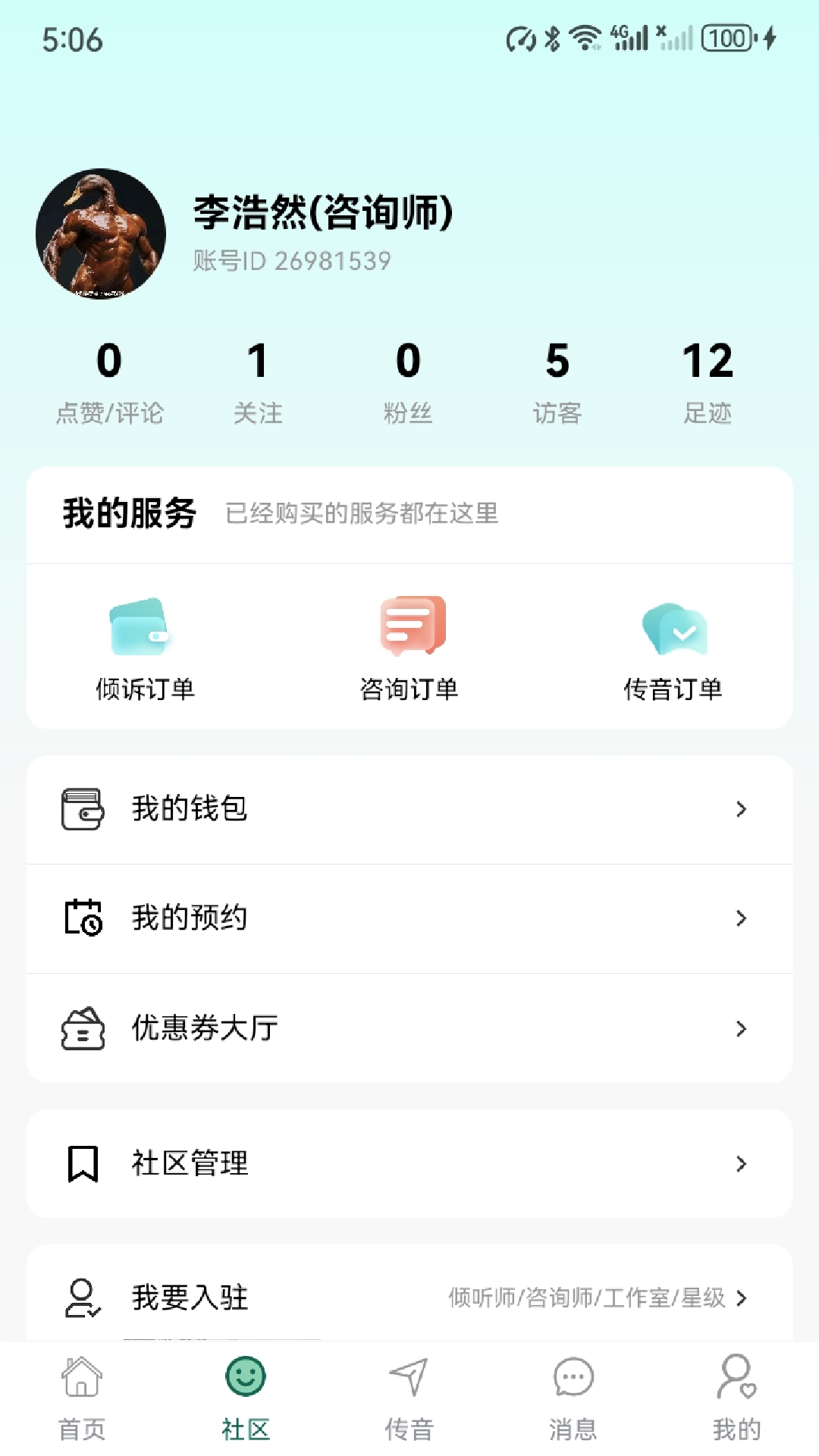Go to the 我的 profile tab
The height and width of the screenshot is (1456, 819).
[x=736, y=1398]
